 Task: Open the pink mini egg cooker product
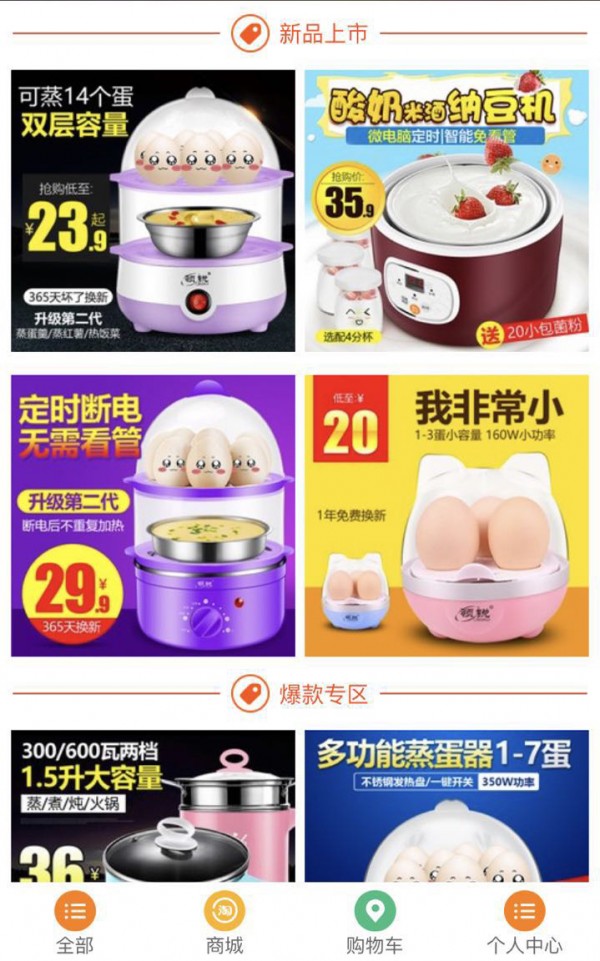447,515
